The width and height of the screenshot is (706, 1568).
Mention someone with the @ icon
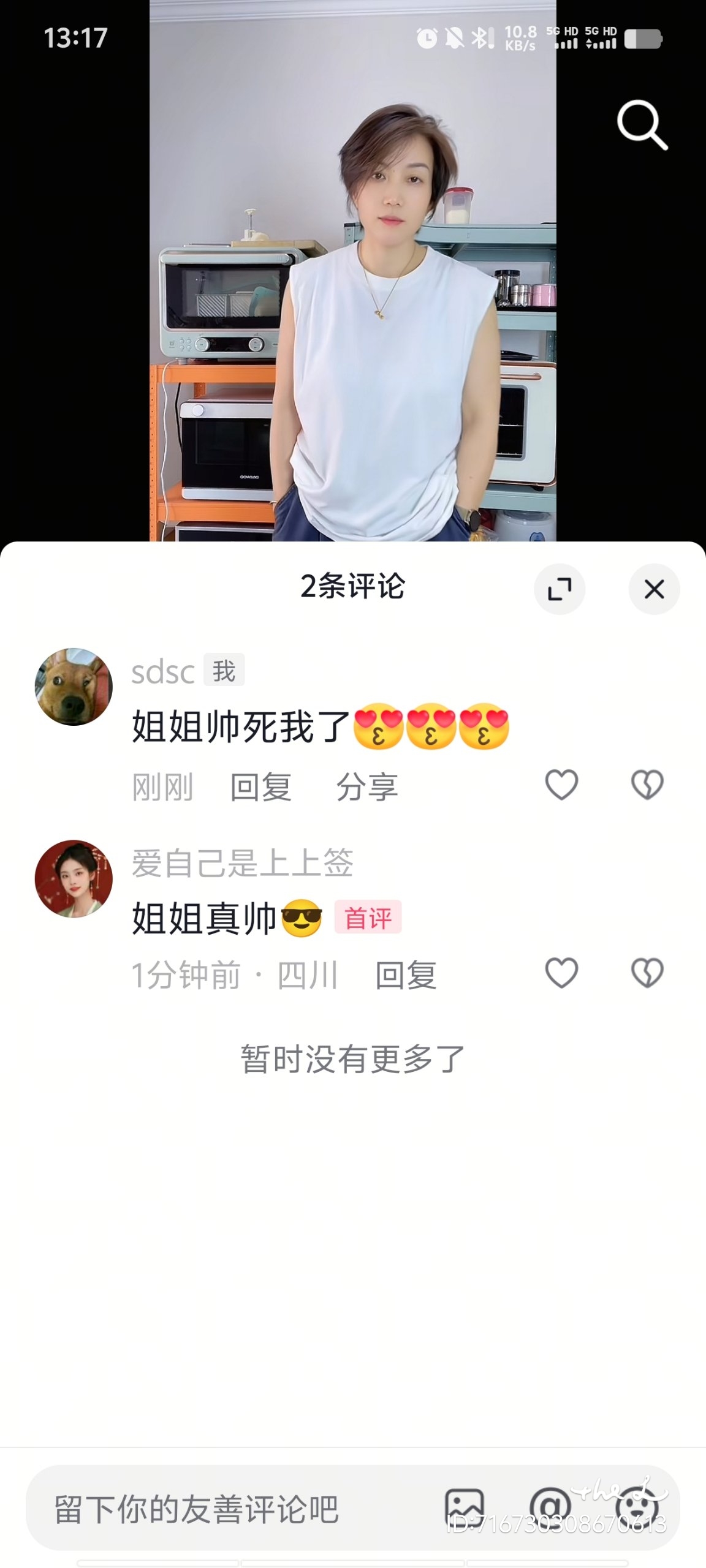coord(550,1507)
